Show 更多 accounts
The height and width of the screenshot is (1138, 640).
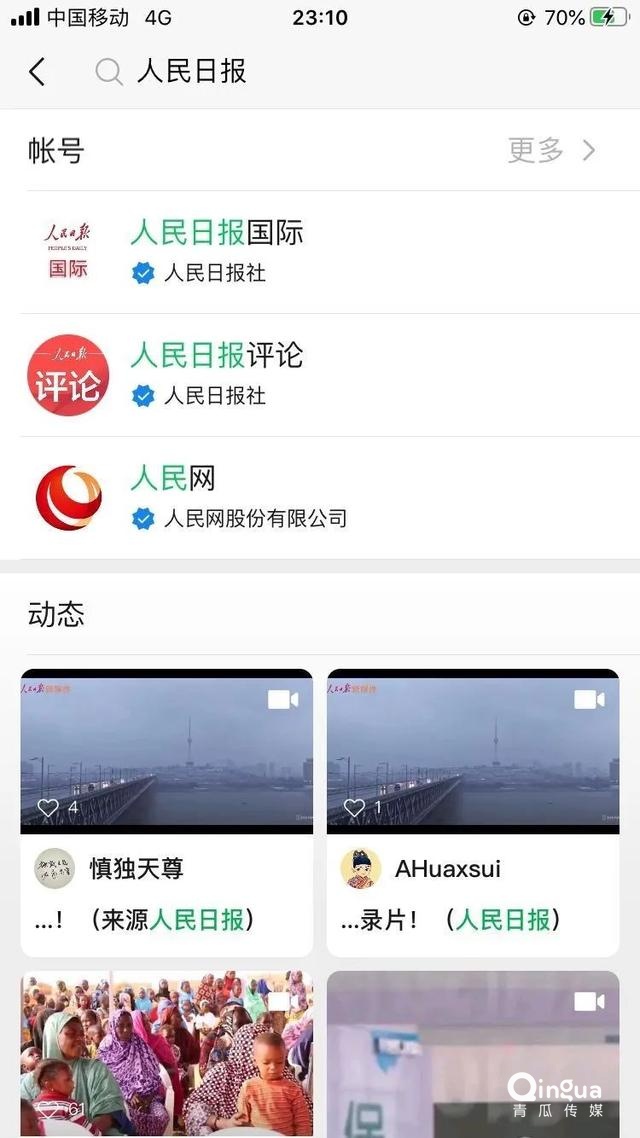[551, 150]
